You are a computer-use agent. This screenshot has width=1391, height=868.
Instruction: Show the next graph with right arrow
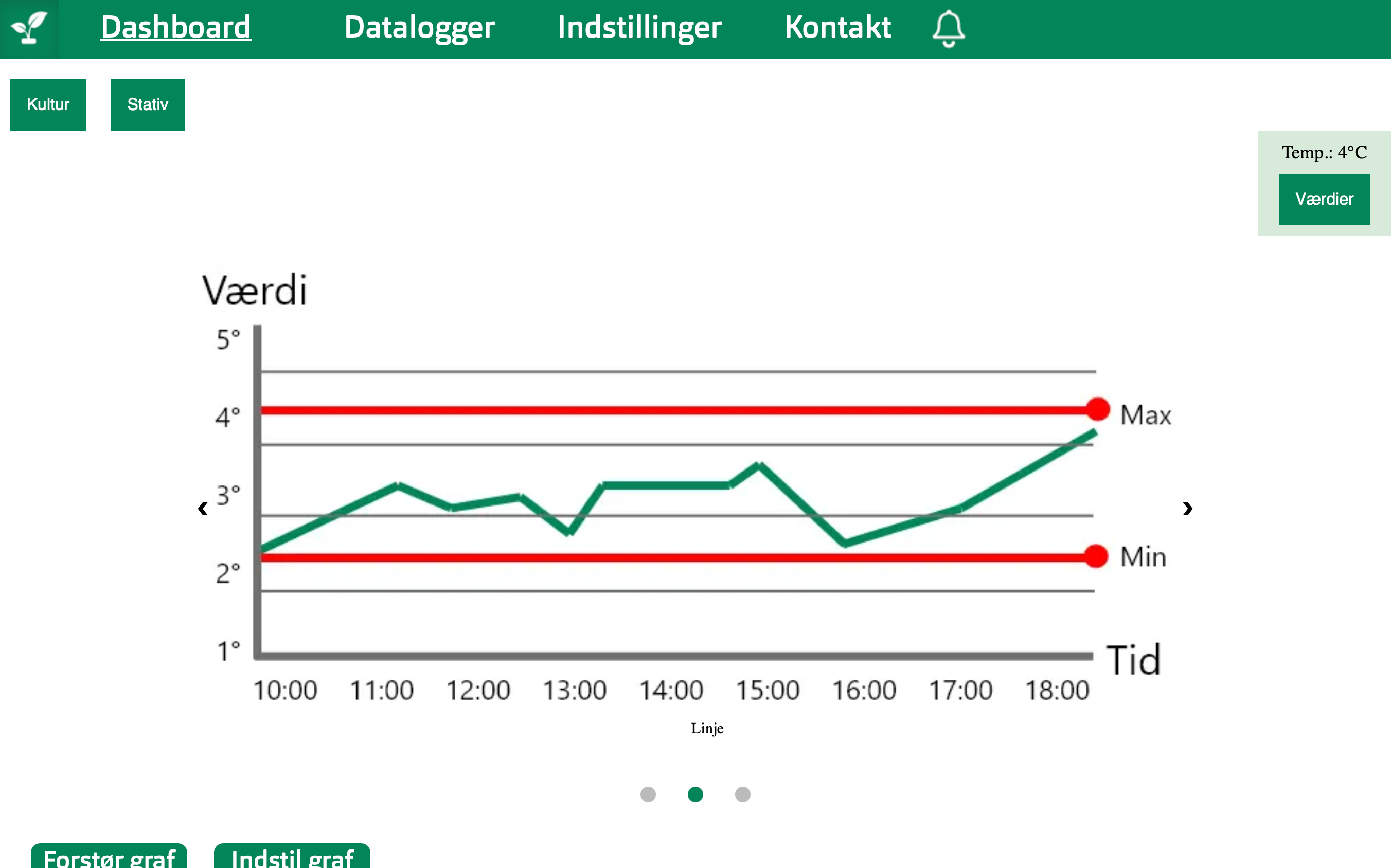tap(1188, 508)
